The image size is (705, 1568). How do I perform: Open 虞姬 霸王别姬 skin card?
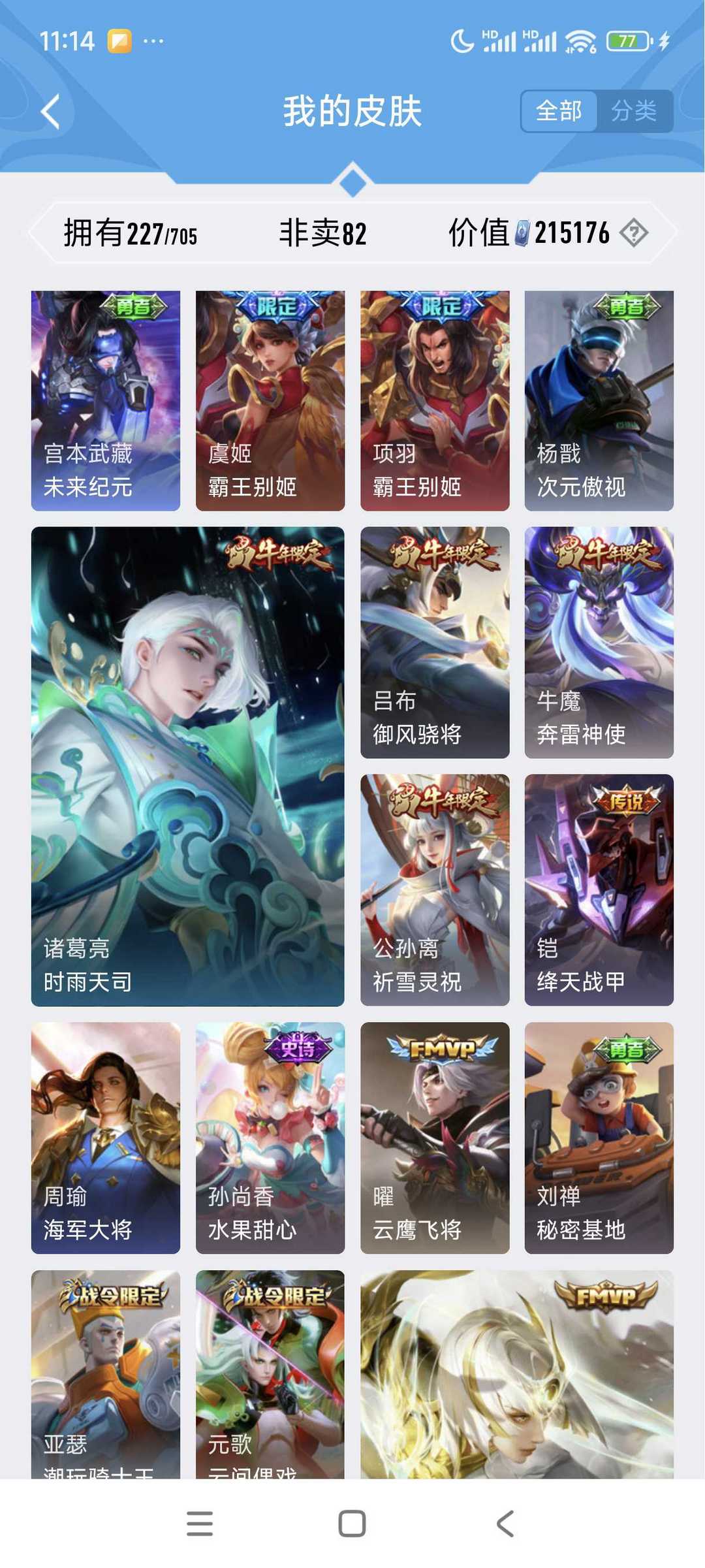coord(270,400)
